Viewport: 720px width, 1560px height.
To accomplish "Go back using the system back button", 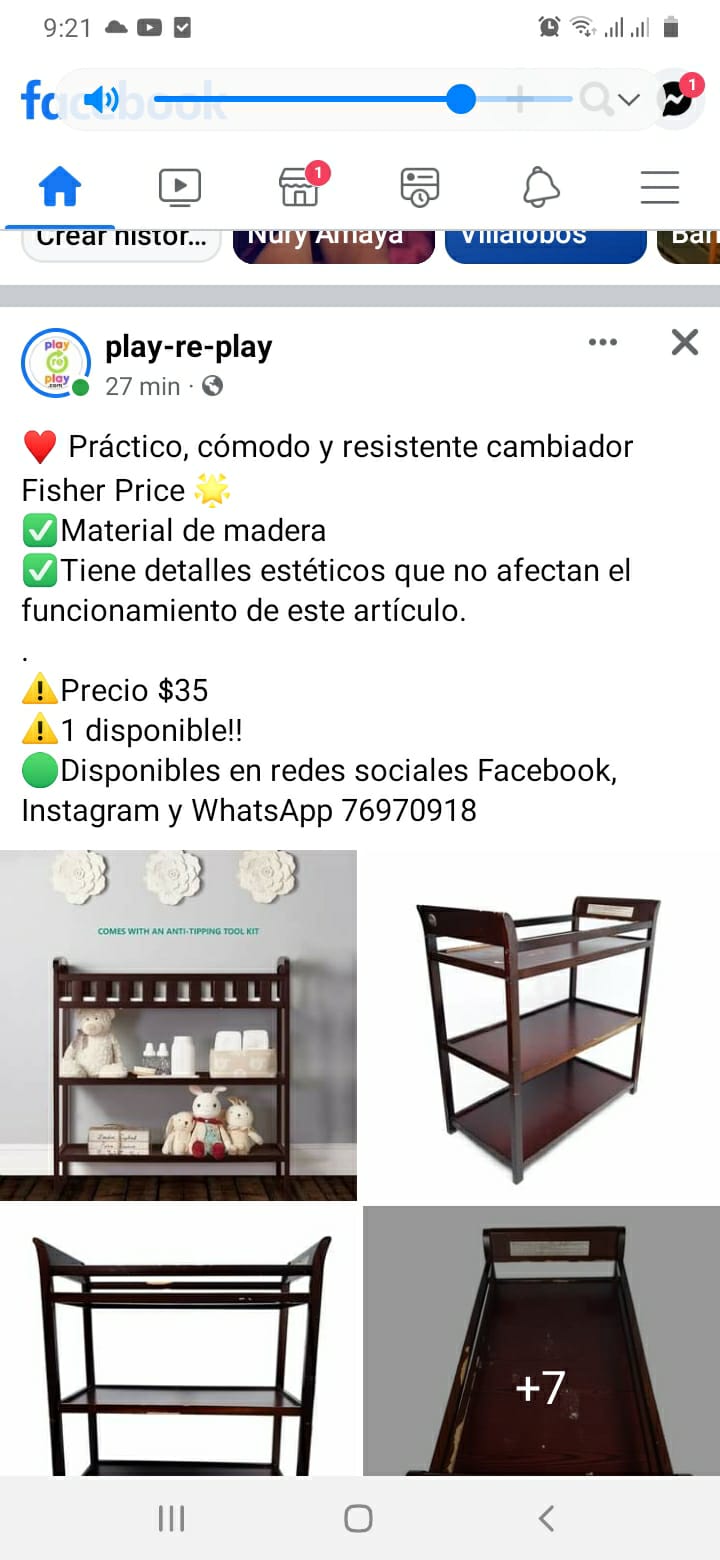I will [x=546, y=1519].
